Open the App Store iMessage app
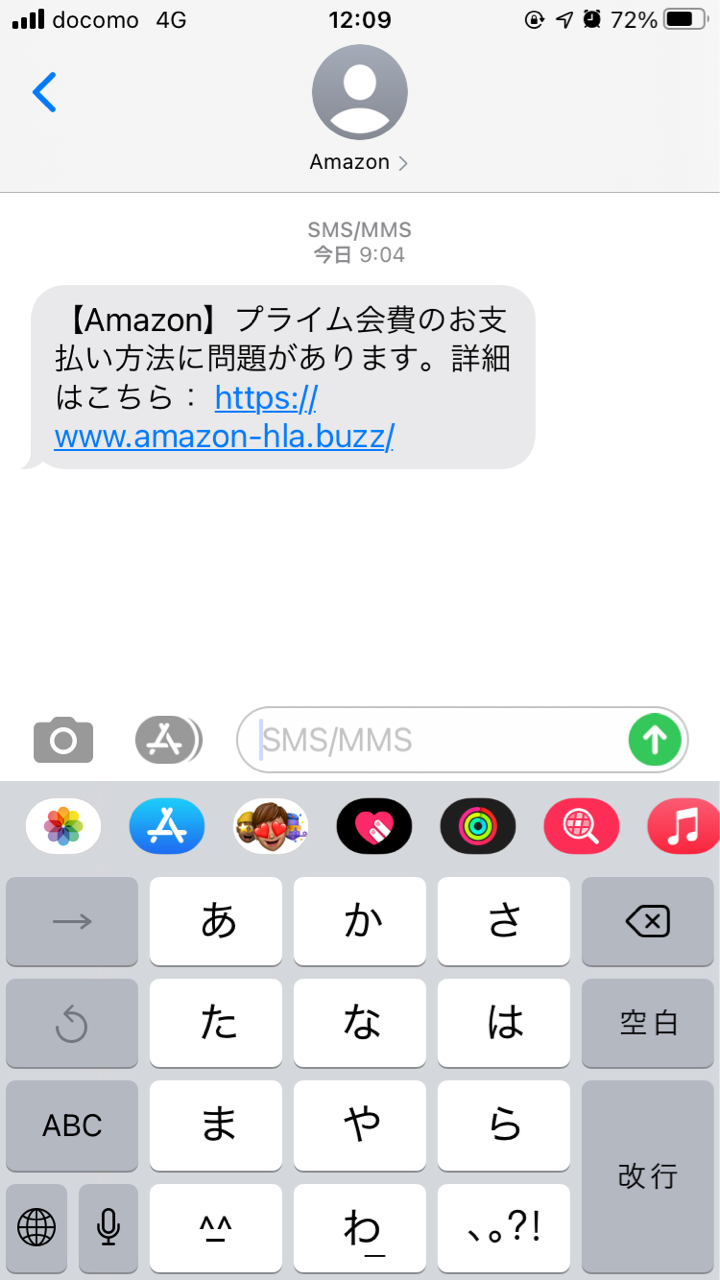This screenshot has width=720, height=1280. point(167,826)
